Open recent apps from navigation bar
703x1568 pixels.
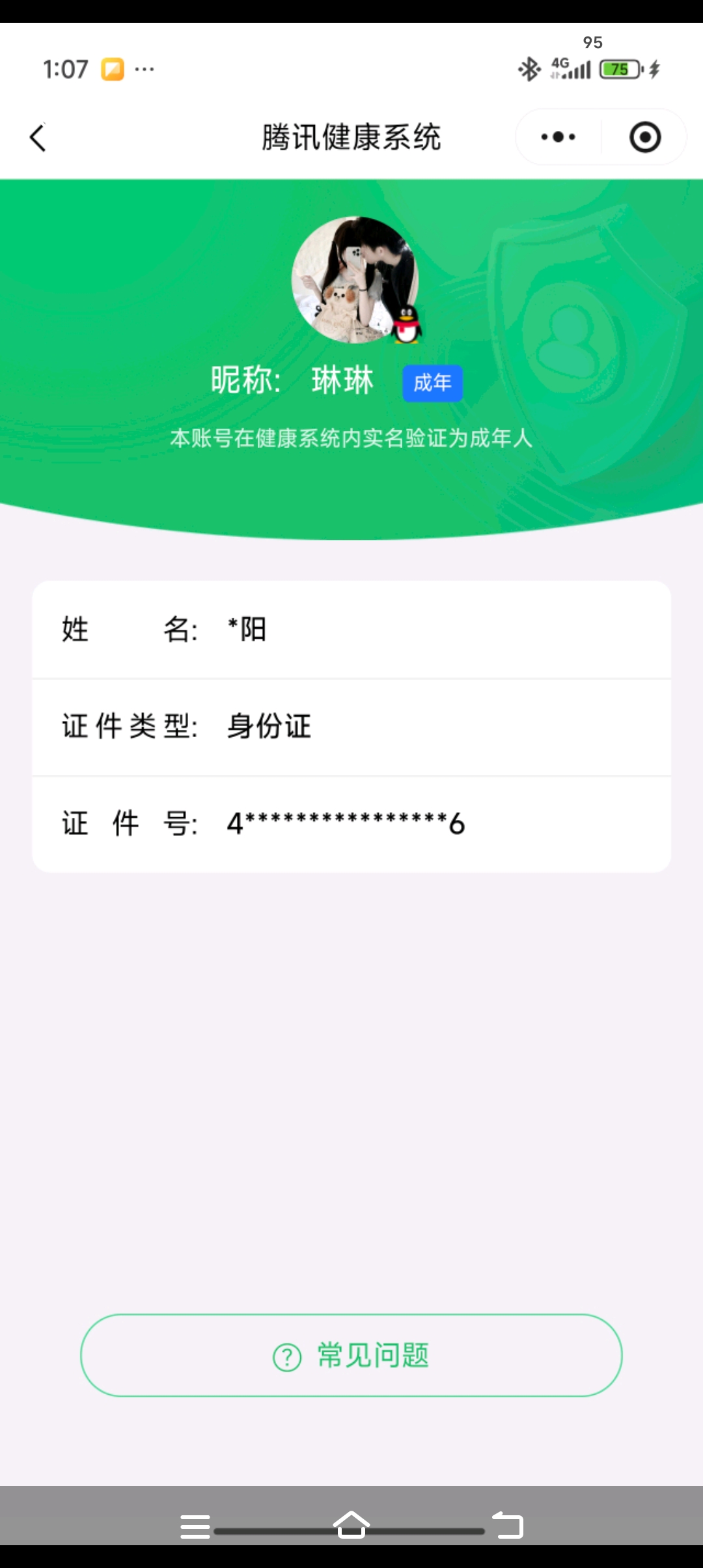pyautogui.click(x=195, y=1526)
